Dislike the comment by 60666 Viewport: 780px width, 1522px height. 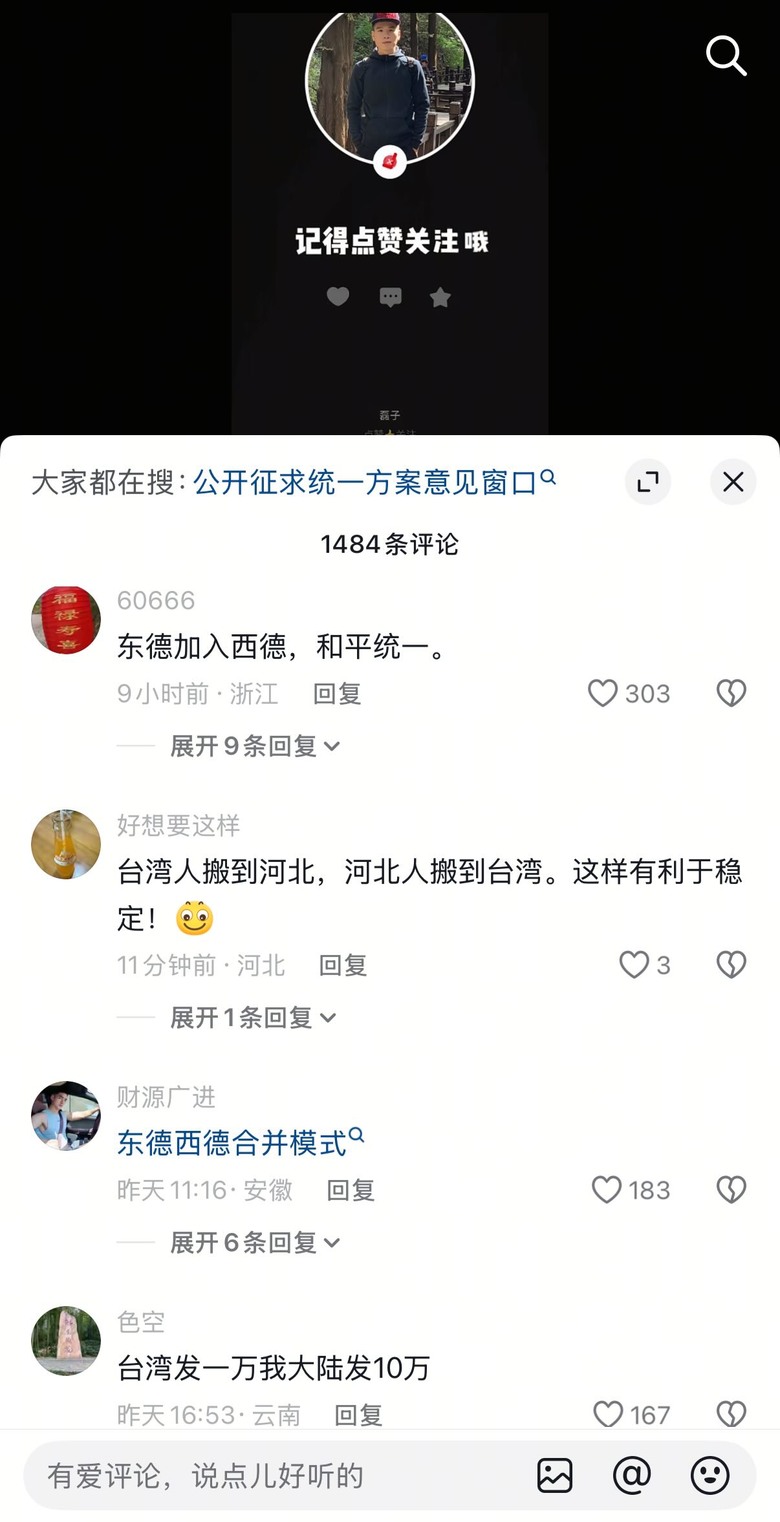(x=731, y=693)
